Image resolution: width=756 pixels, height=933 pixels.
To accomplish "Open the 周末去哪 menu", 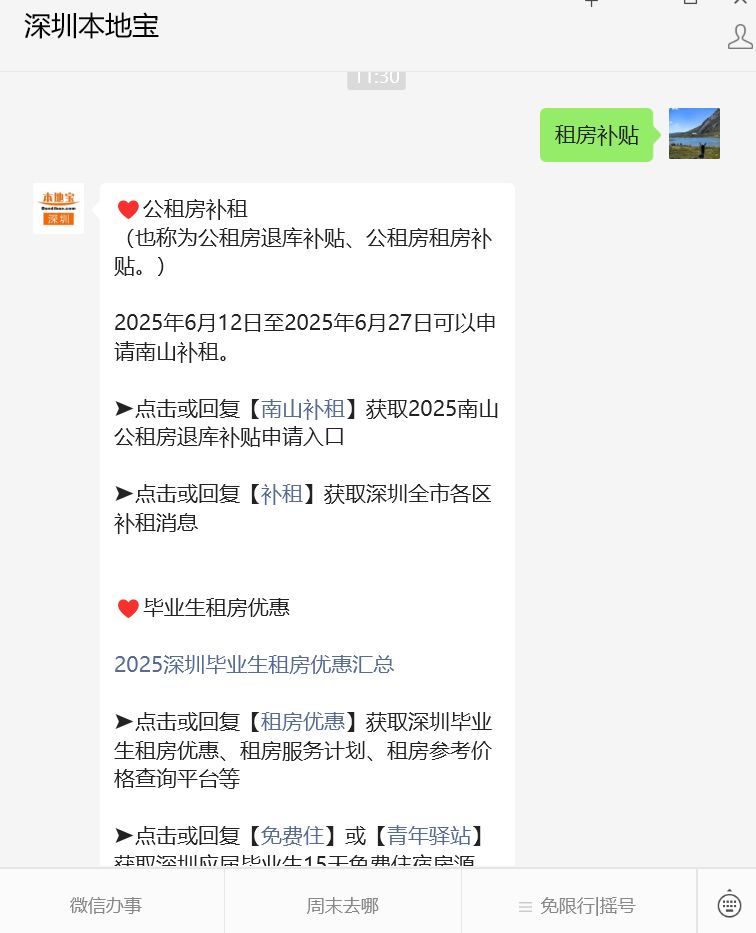I will [342, 906].
